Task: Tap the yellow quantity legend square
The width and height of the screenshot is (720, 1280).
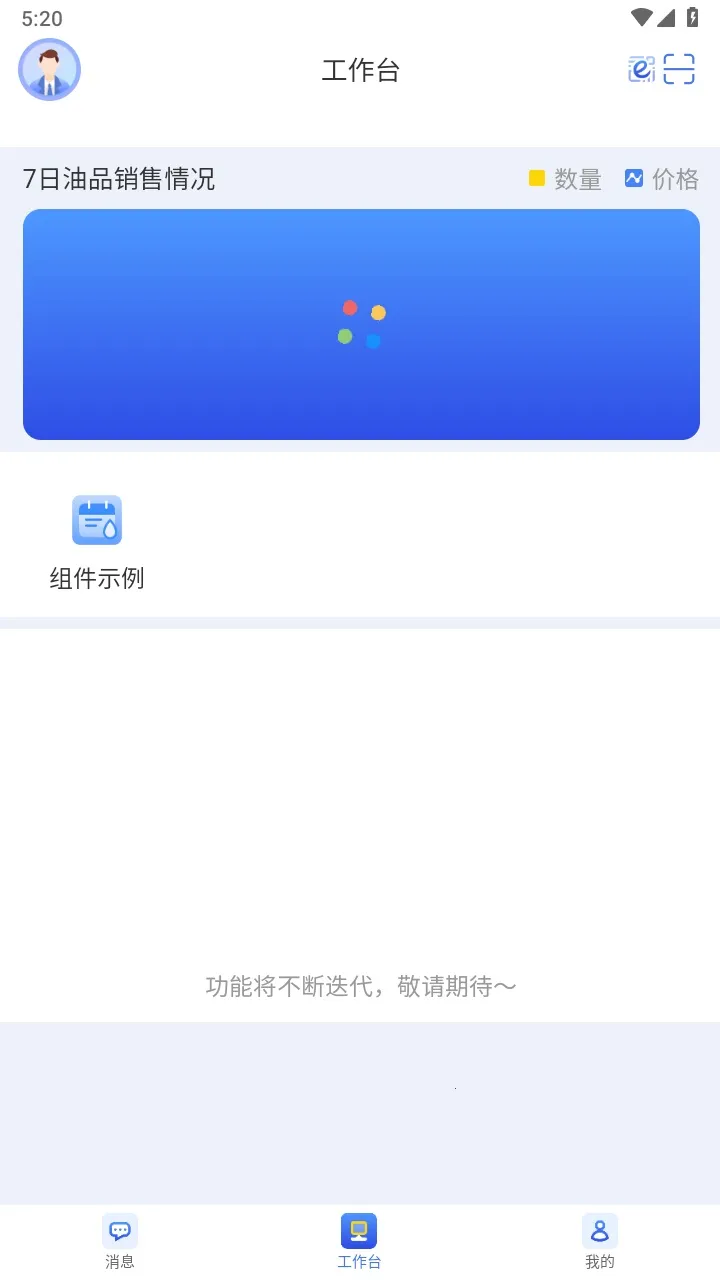Action: click(x=538, y=178)
